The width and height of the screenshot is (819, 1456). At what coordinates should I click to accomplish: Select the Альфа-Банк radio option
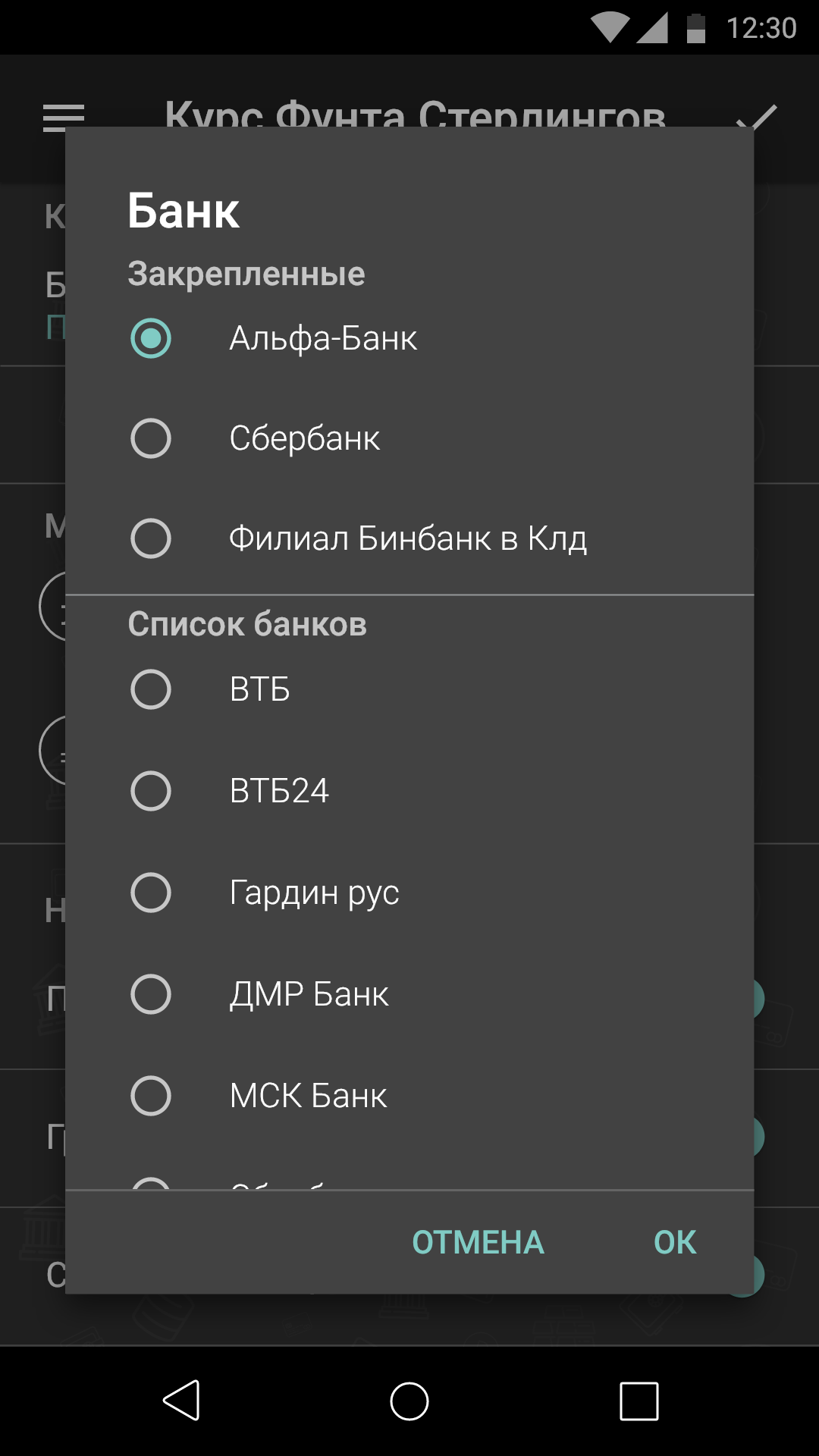(409, 338)
